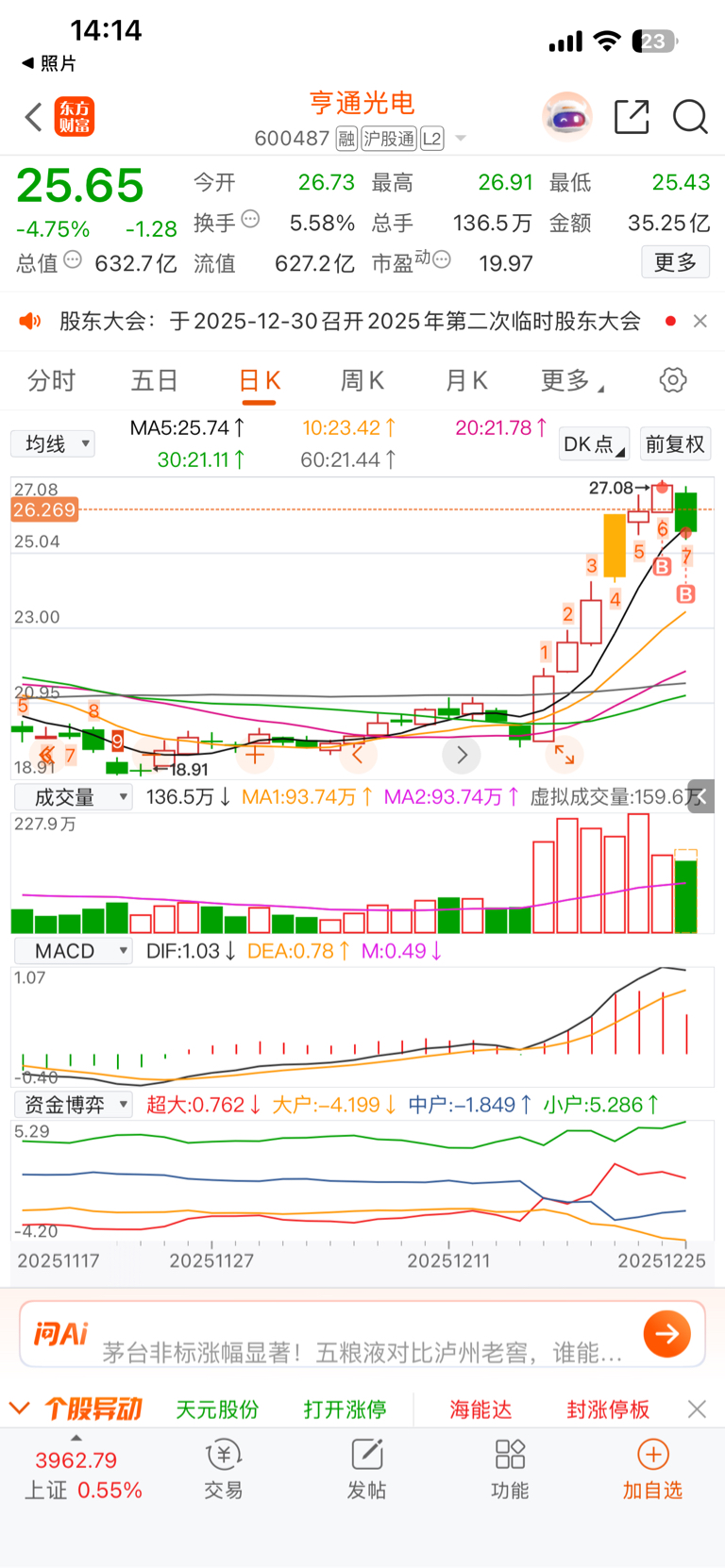Screen dimensions: 725x1568
Task: Expand the 成交量 indicator dropdown
Action: pyautogui.click(x=73, y=797)
